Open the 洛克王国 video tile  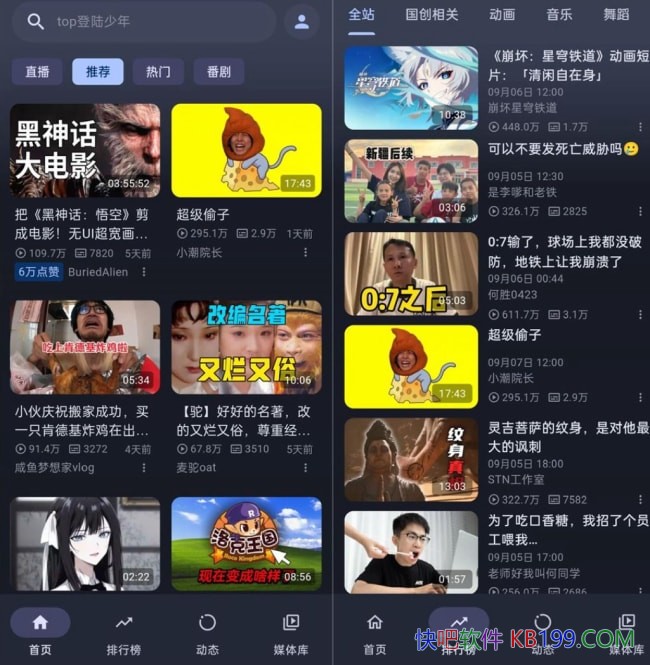click(x=246, y=543)
